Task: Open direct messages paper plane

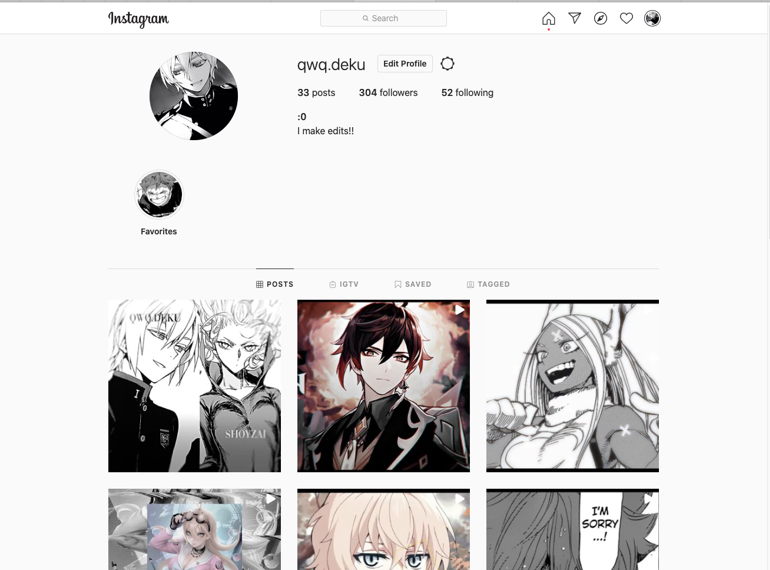Action: 574,18
